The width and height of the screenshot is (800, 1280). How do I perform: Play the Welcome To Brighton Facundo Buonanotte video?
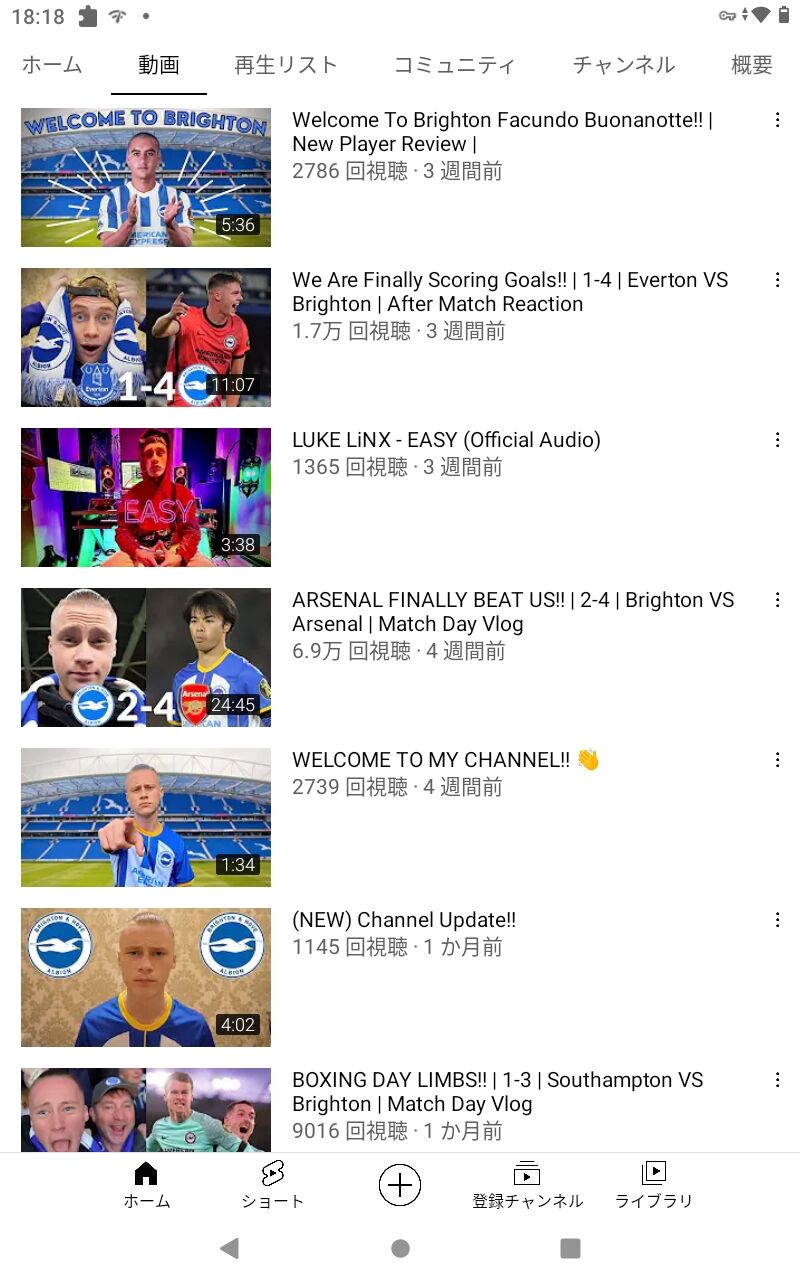click(146, 177)
